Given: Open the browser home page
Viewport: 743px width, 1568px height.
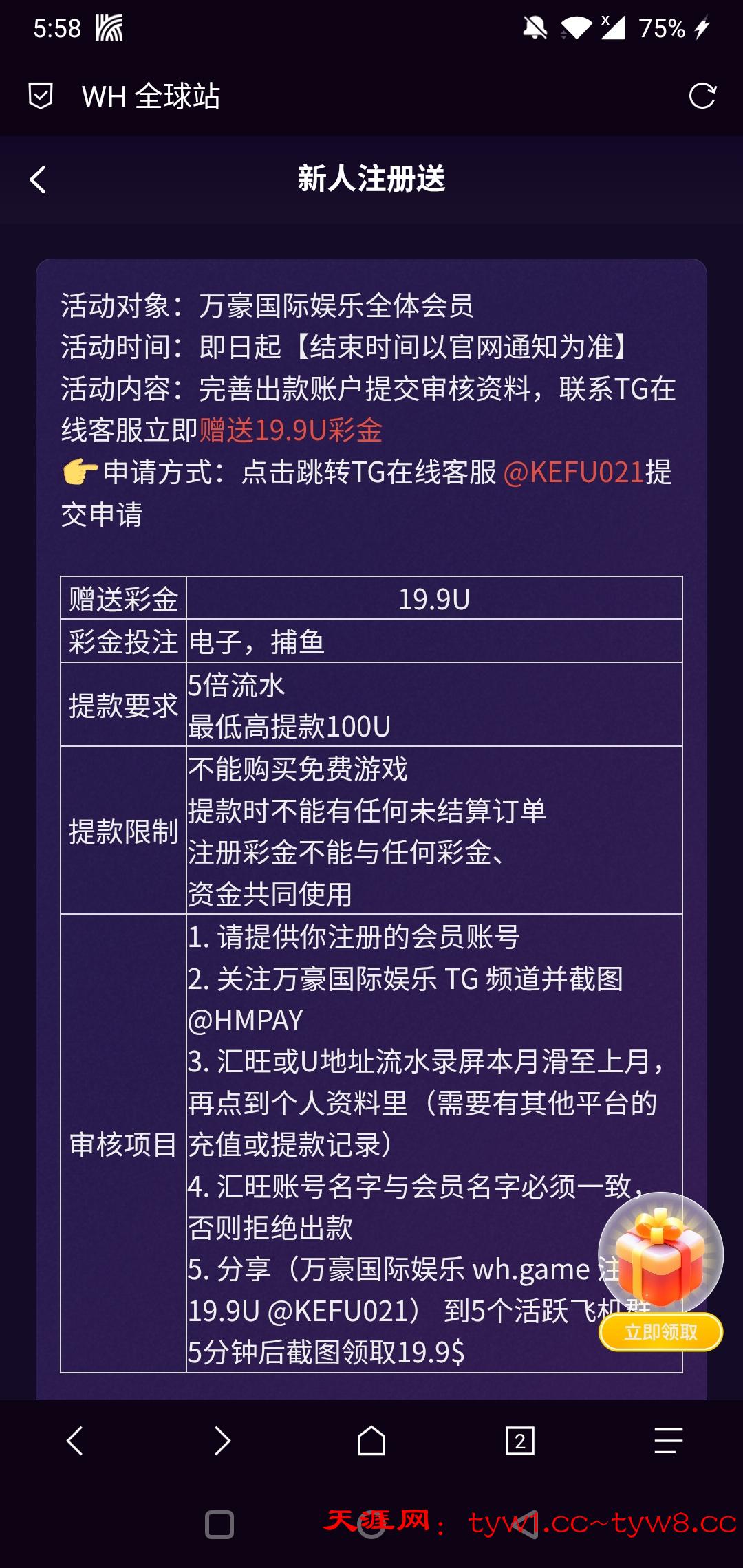Looking at the screenshot, I should tap(371, 1440).
